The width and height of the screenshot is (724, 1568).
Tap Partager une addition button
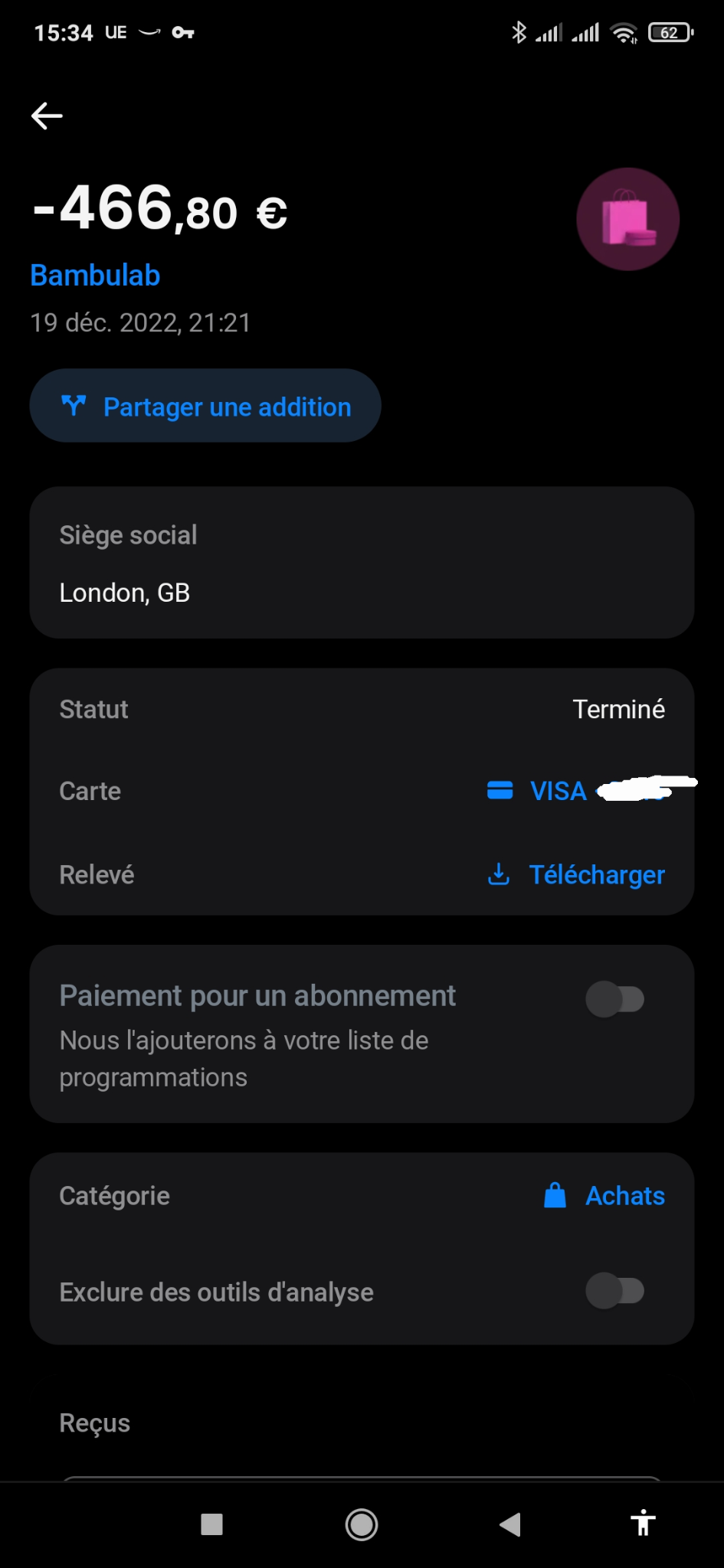pos(205,407)
